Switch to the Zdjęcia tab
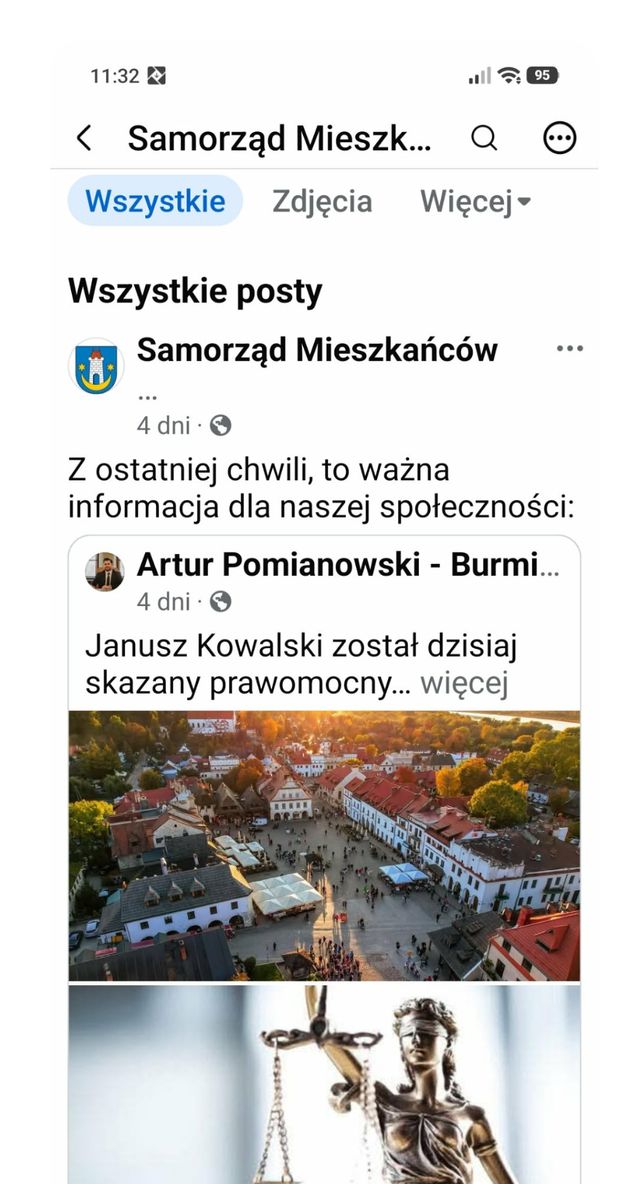This screenshot has height=1184, width=640. click(x=322, y=202)
